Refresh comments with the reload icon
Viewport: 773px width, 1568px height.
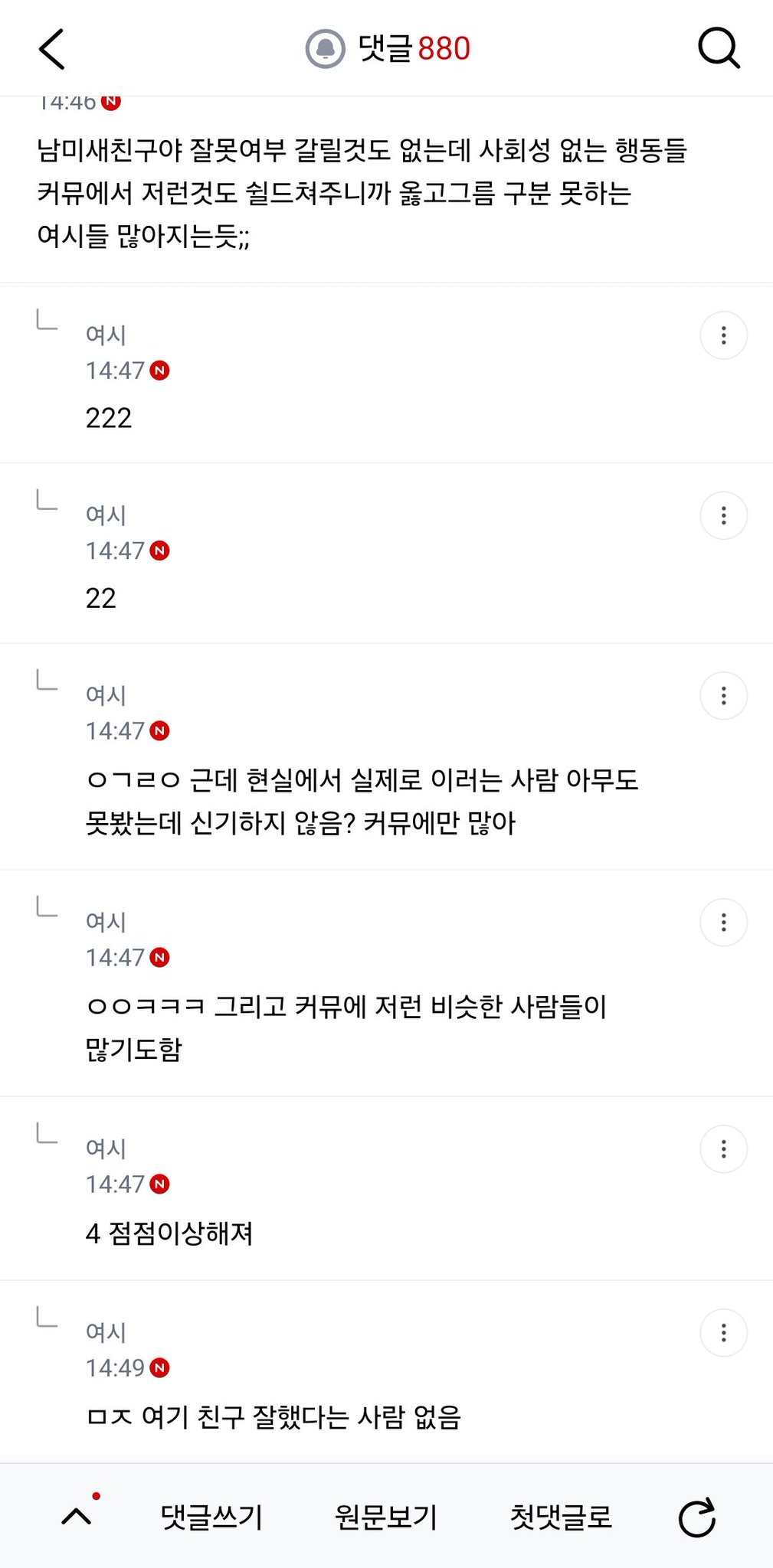click(697, 1517)
